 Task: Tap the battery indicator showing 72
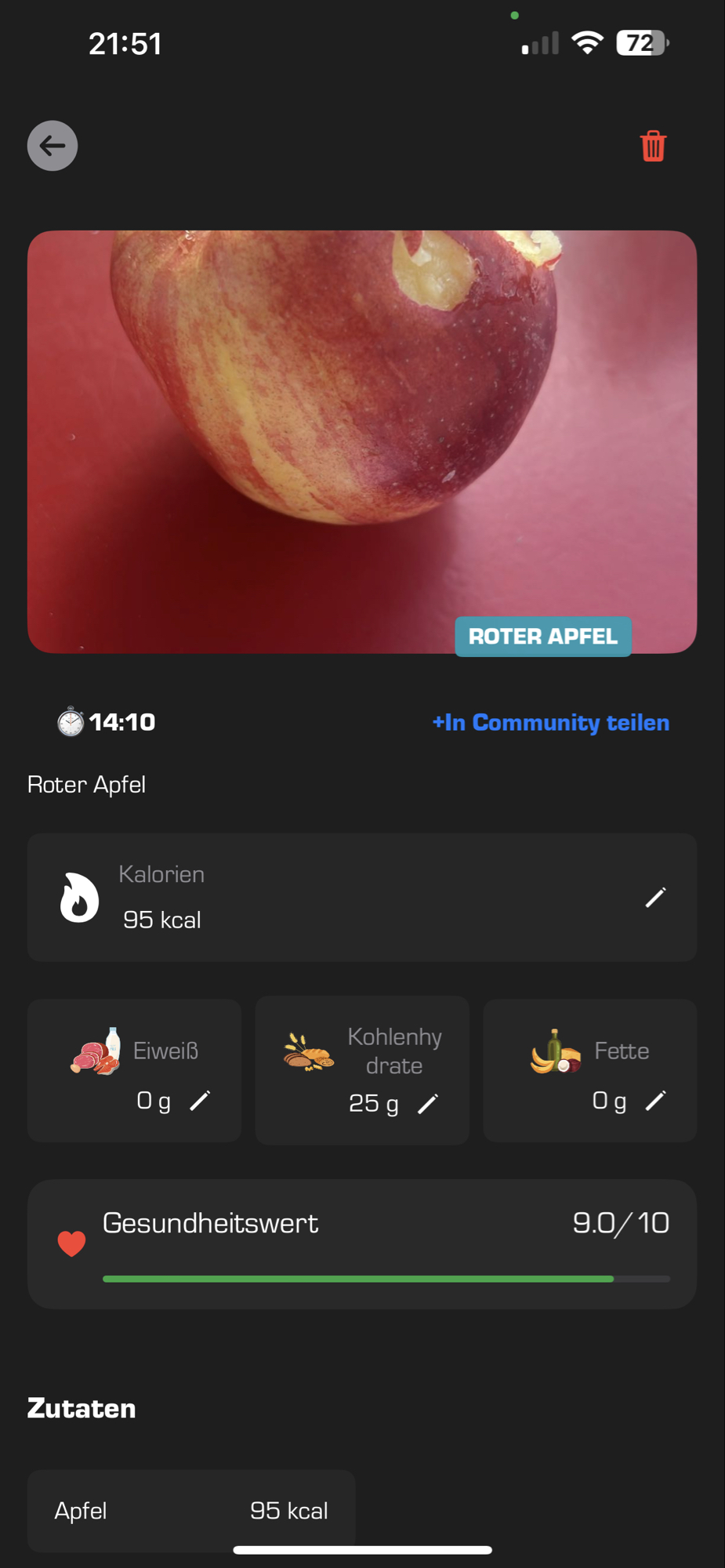point(641,43)
